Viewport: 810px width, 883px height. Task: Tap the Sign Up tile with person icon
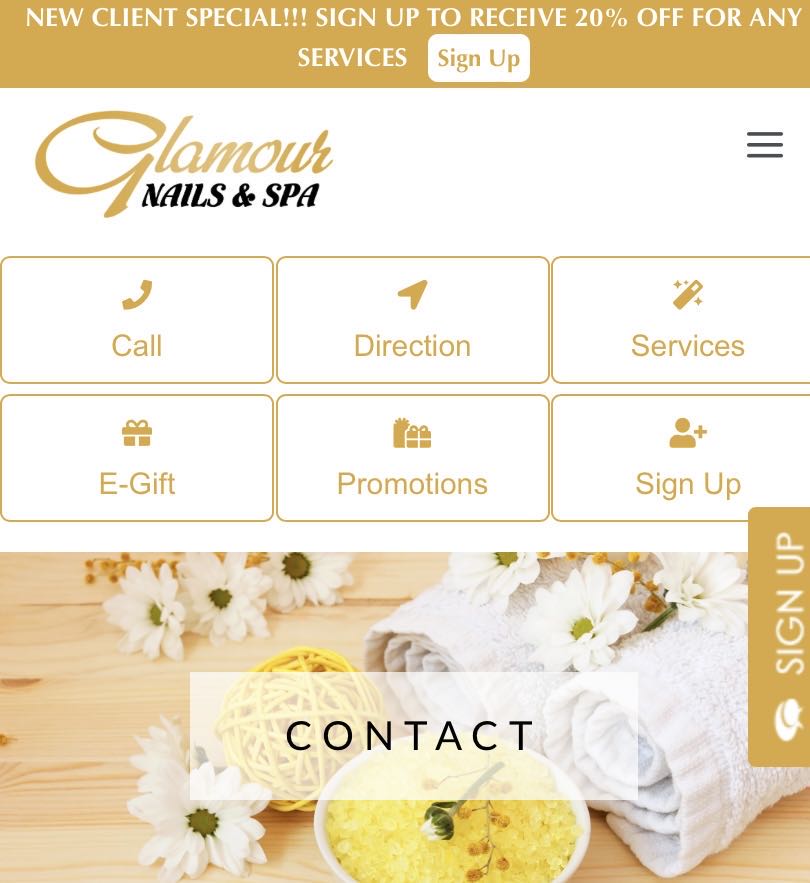687,458
